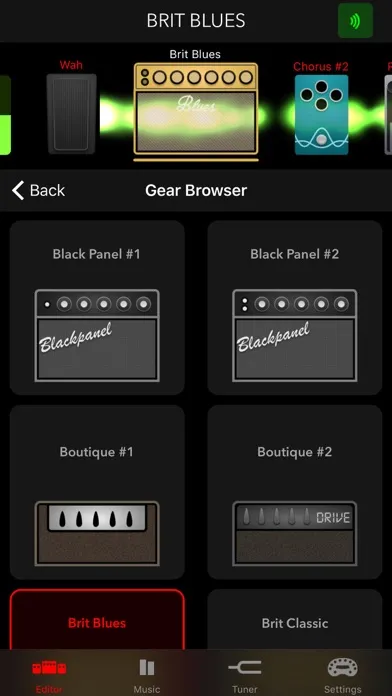Viewport: 392px width, 696px height.
Task: Go back from Gear Browser
Action: tap(38, 190)
